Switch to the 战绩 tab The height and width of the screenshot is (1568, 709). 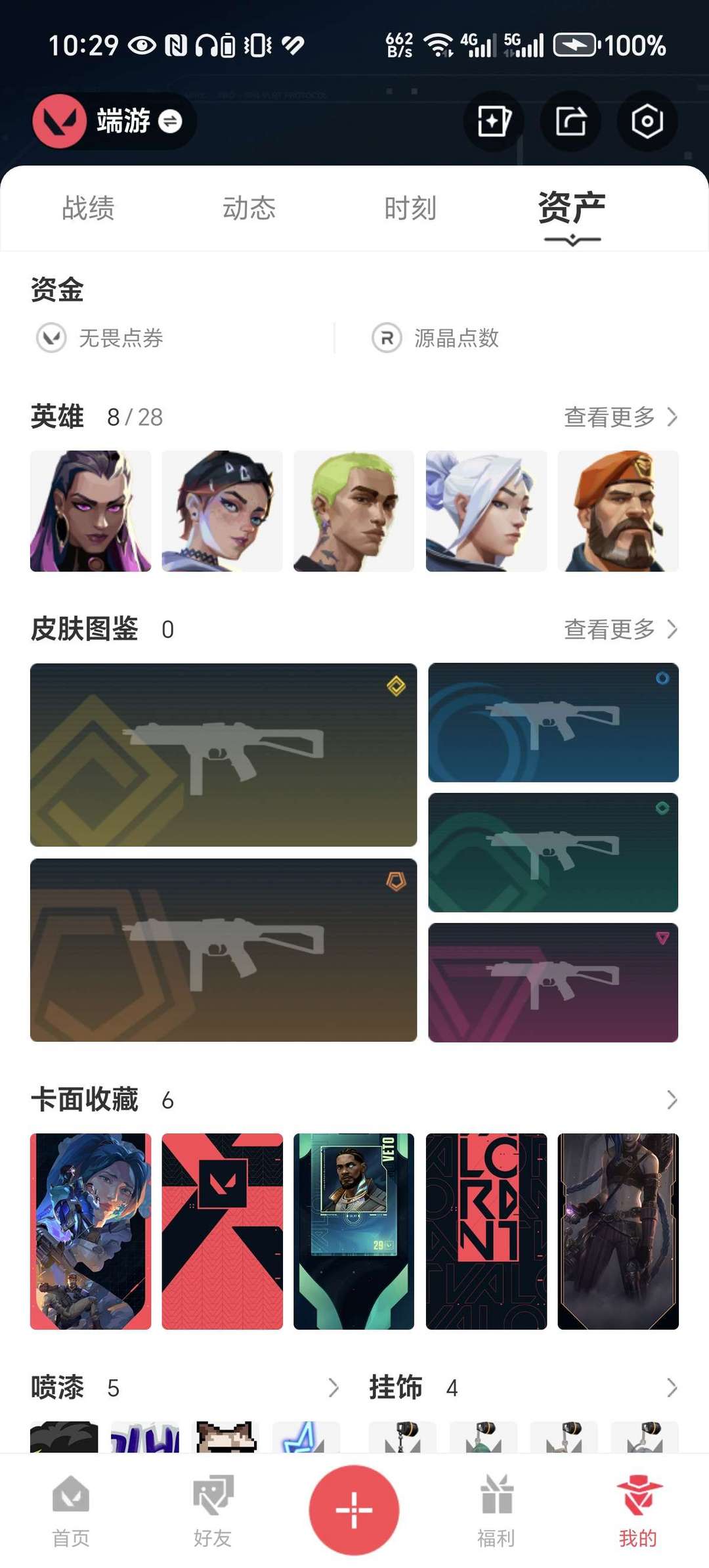click(x=88, y=208)
